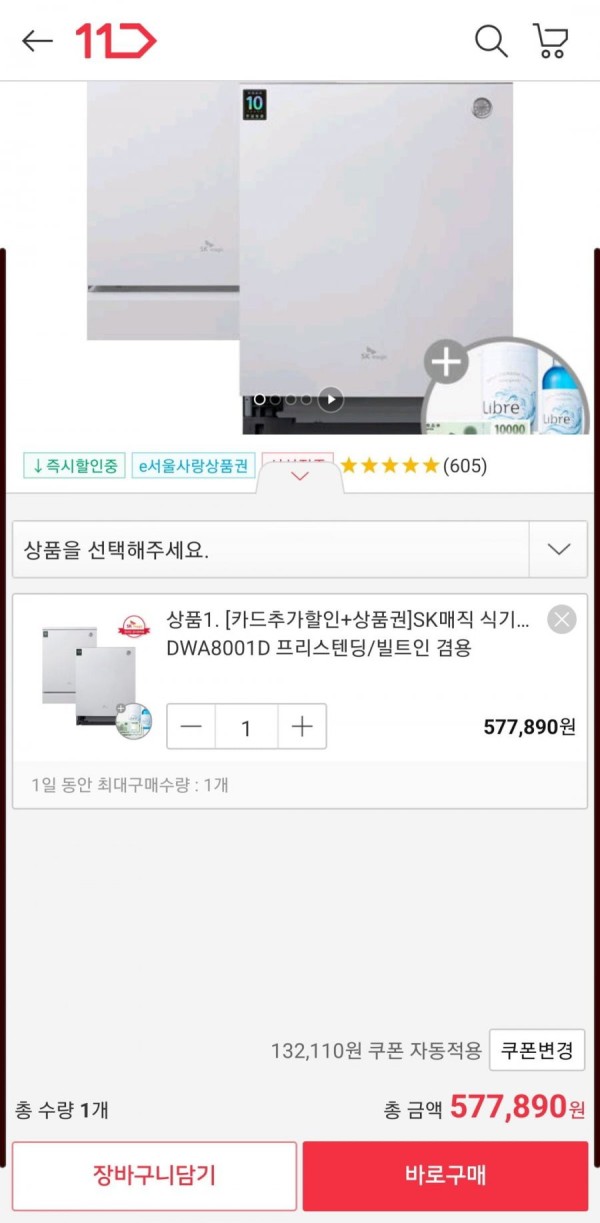The width and height of the screenshot is (600, 1223).
Task: Open the search icon
Action: pos(491,41)
